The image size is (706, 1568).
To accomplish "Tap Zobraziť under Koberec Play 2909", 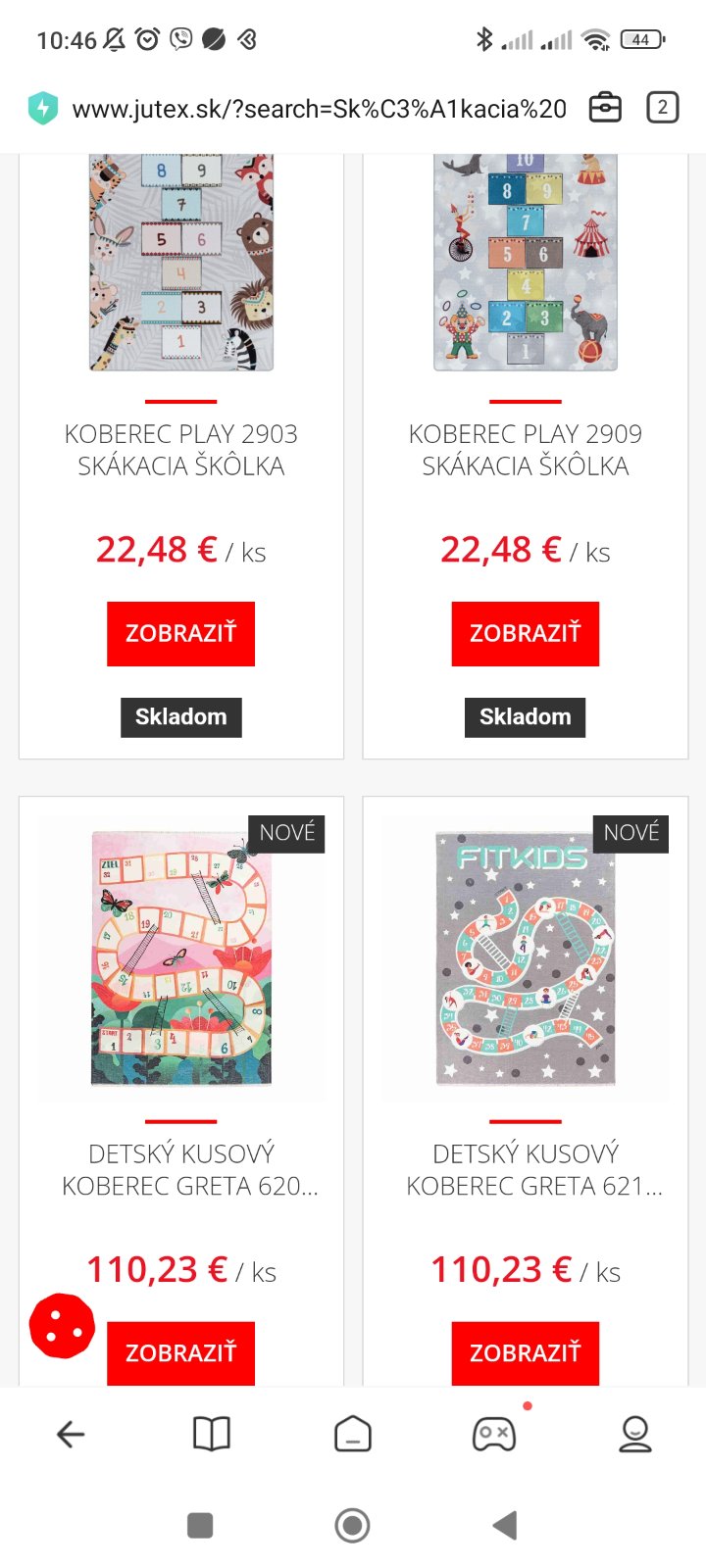I will (x=525, y=633).
